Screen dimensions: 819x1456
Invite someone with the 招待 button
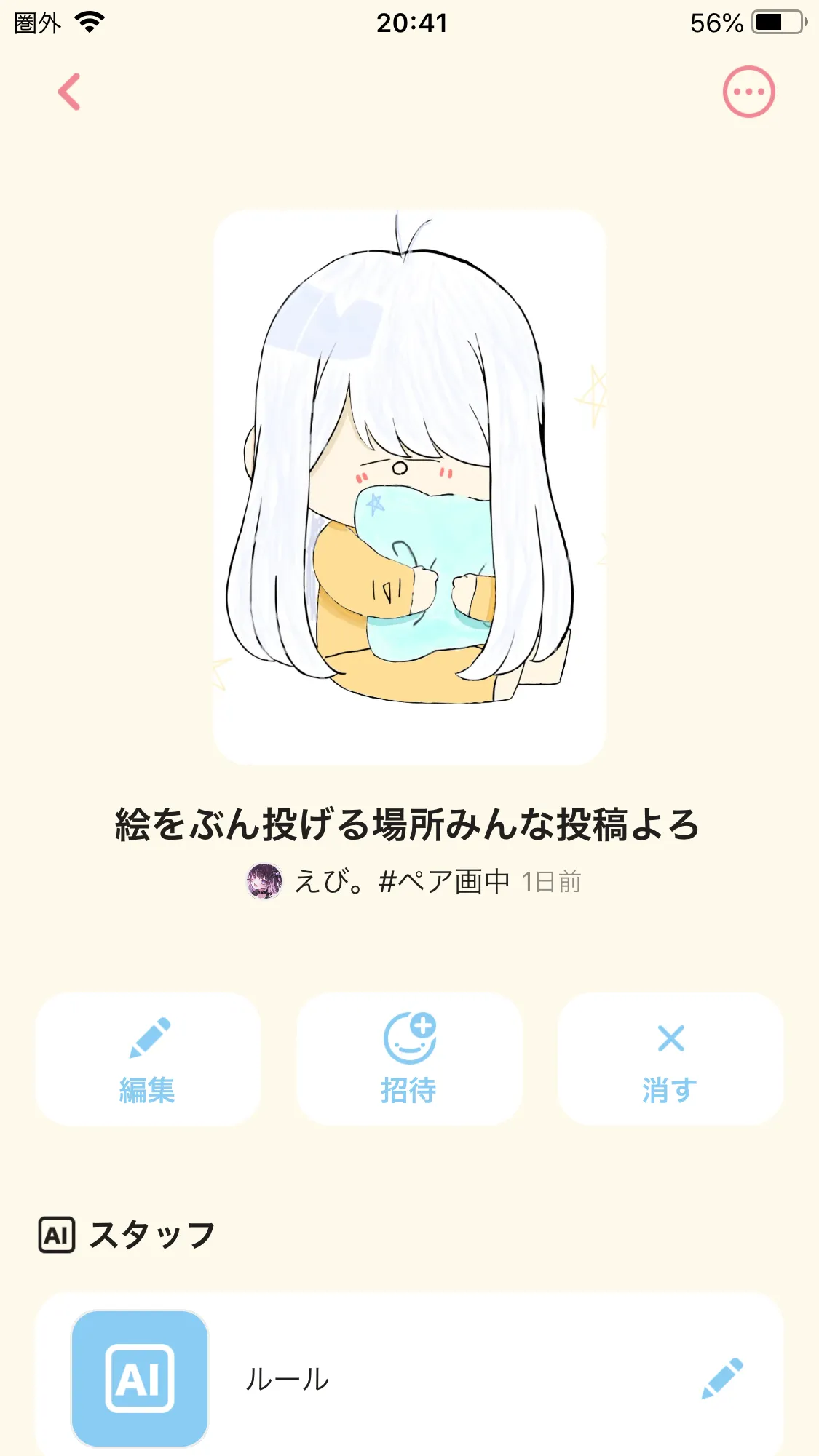(x=409, y=1059)
